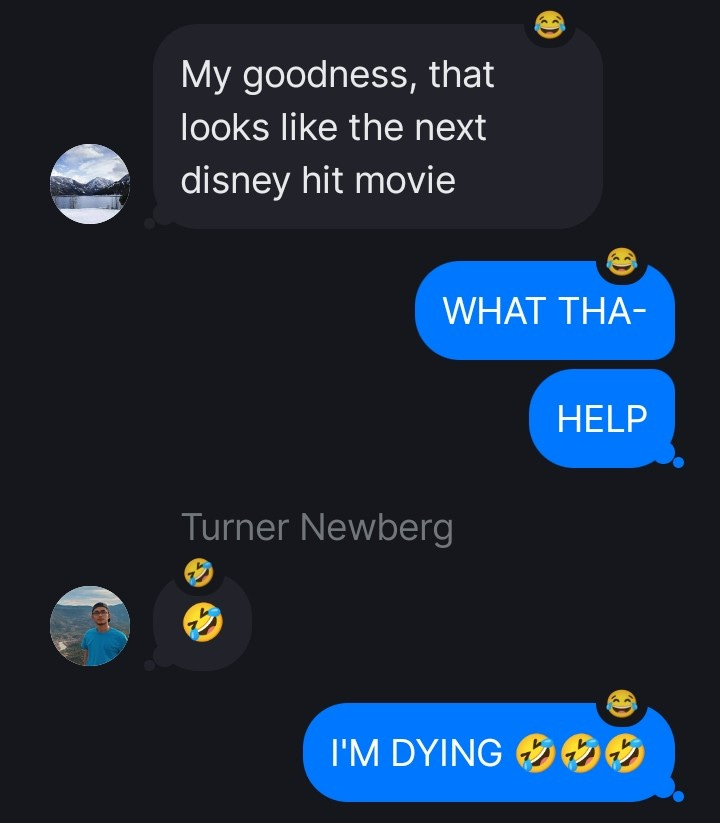Tap the snowy mountain avatar beside the disney message
The height and width of the screenshot is (823, 720).
tap(90, 184)
